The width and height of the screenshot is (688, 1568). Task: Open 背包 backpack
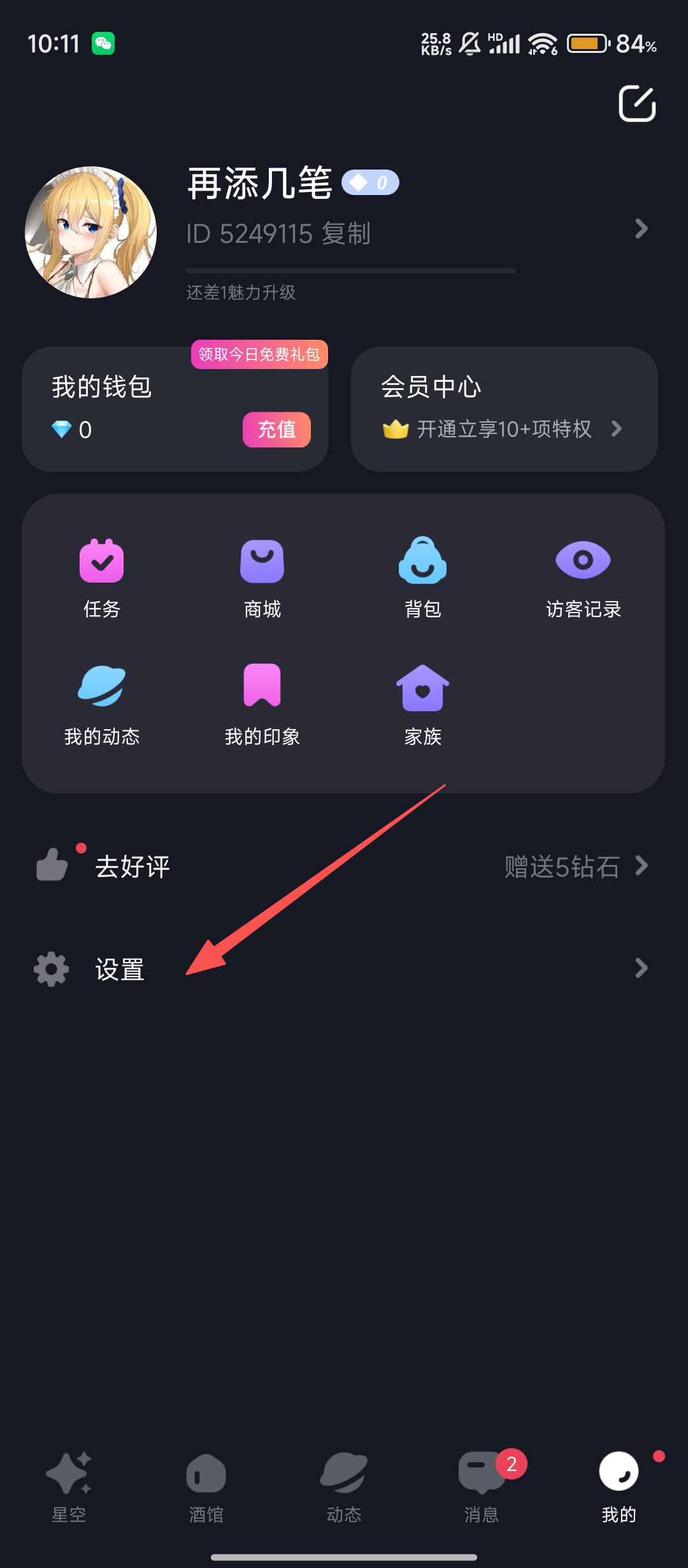click(x=422, y=577)
